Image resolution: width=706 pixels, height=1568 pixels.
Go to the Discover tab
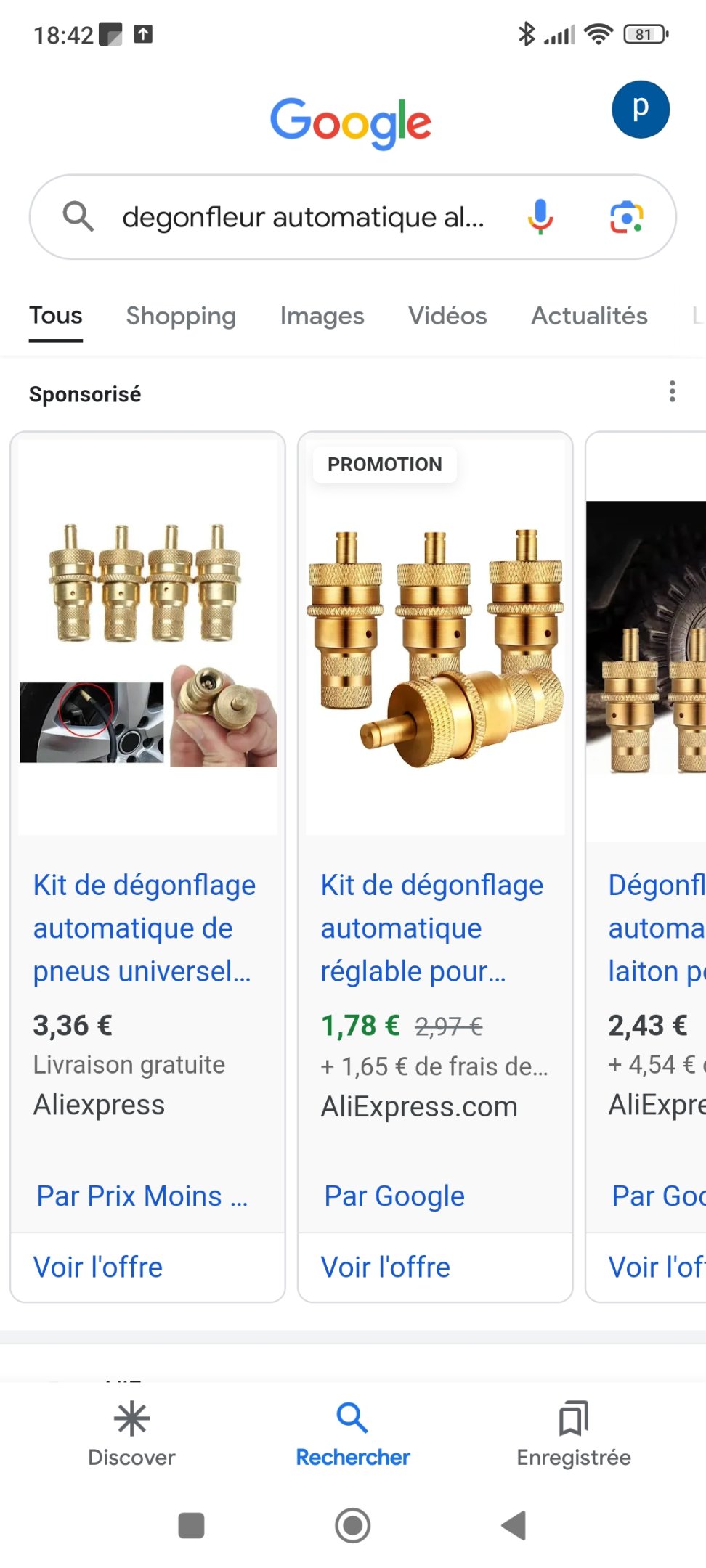[131, 1434]
